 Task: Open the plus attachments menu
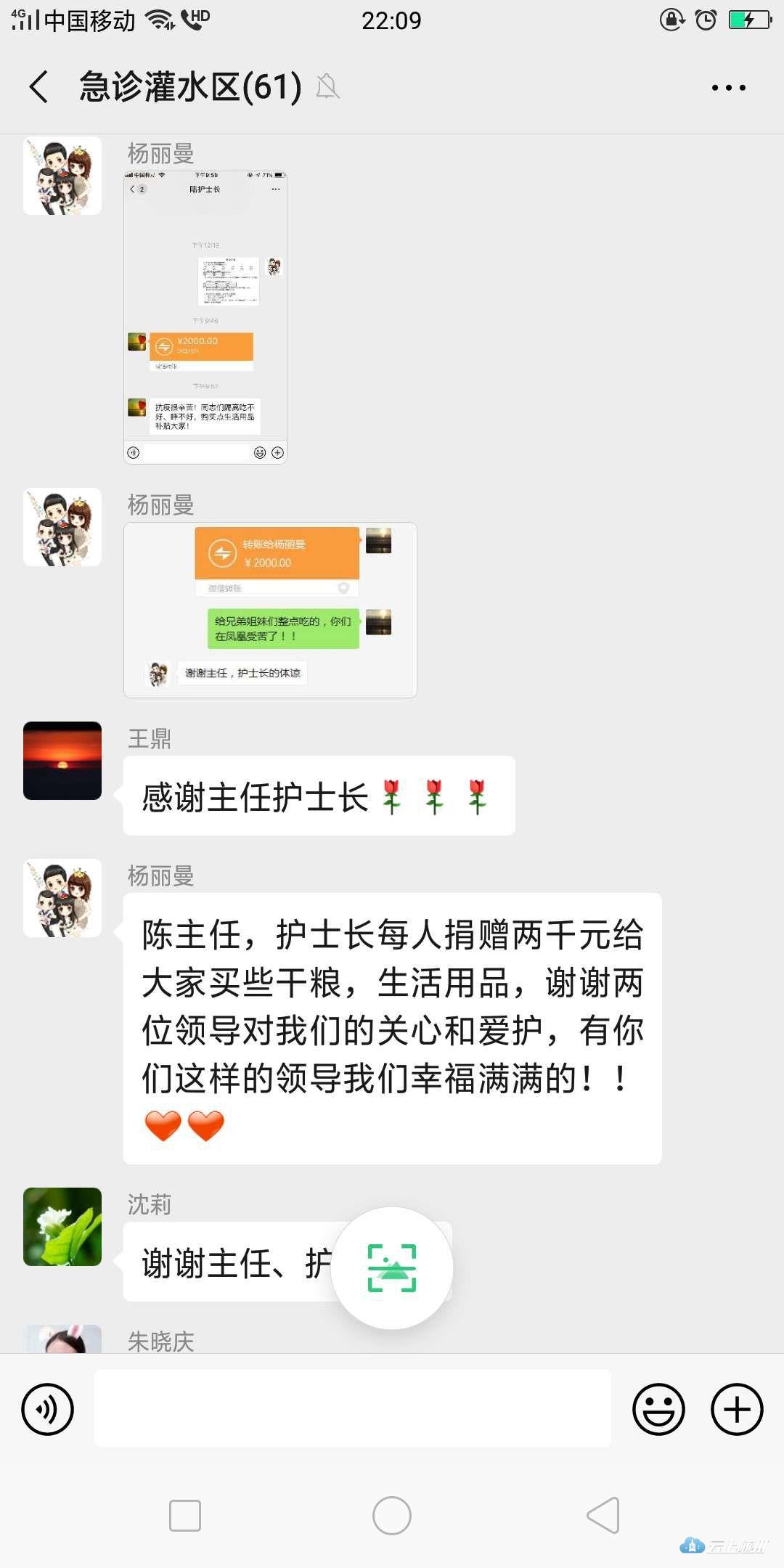tap(736, 1410)
